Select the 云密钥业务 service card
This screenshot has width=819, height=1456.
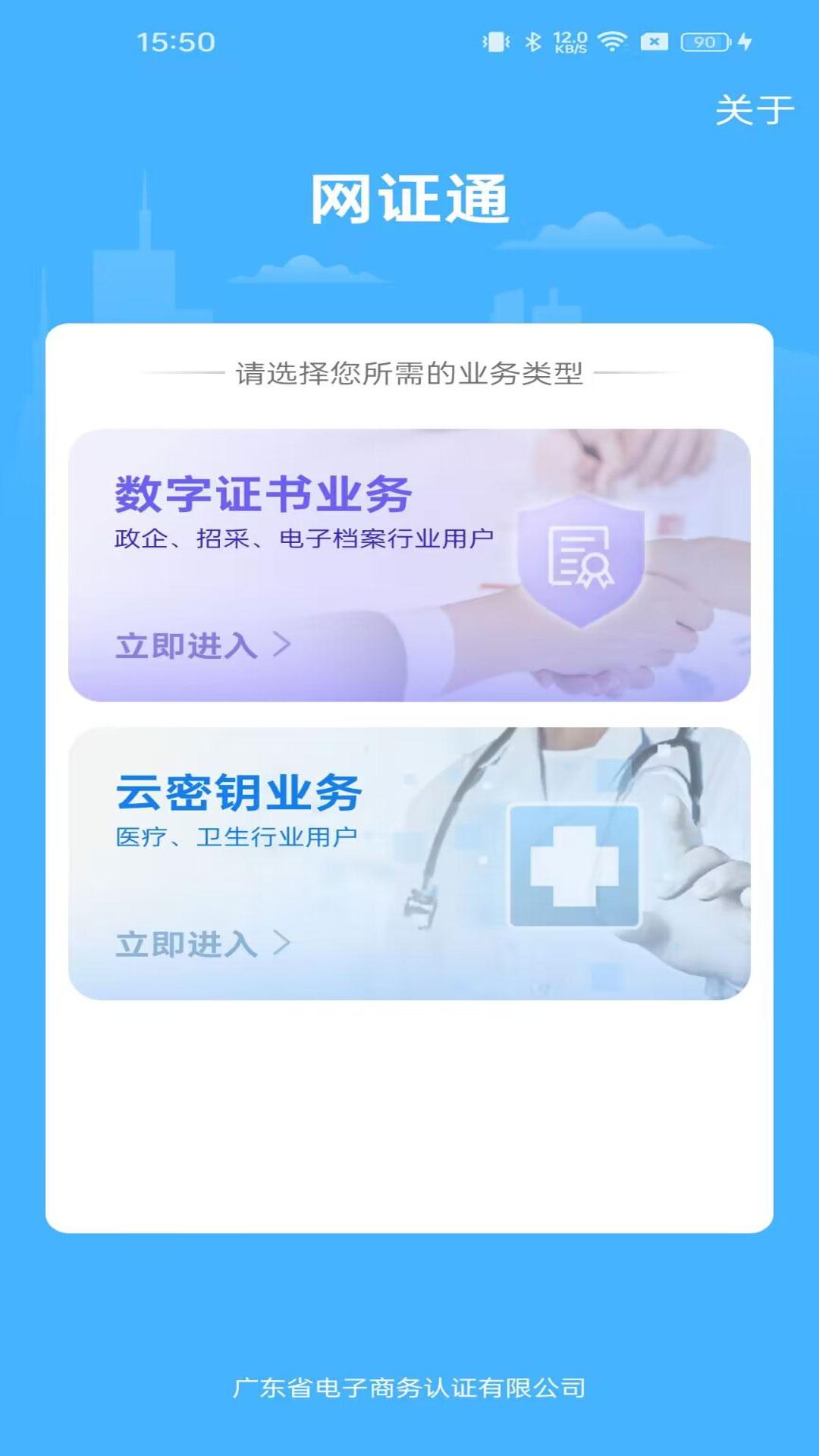[409, 861]
